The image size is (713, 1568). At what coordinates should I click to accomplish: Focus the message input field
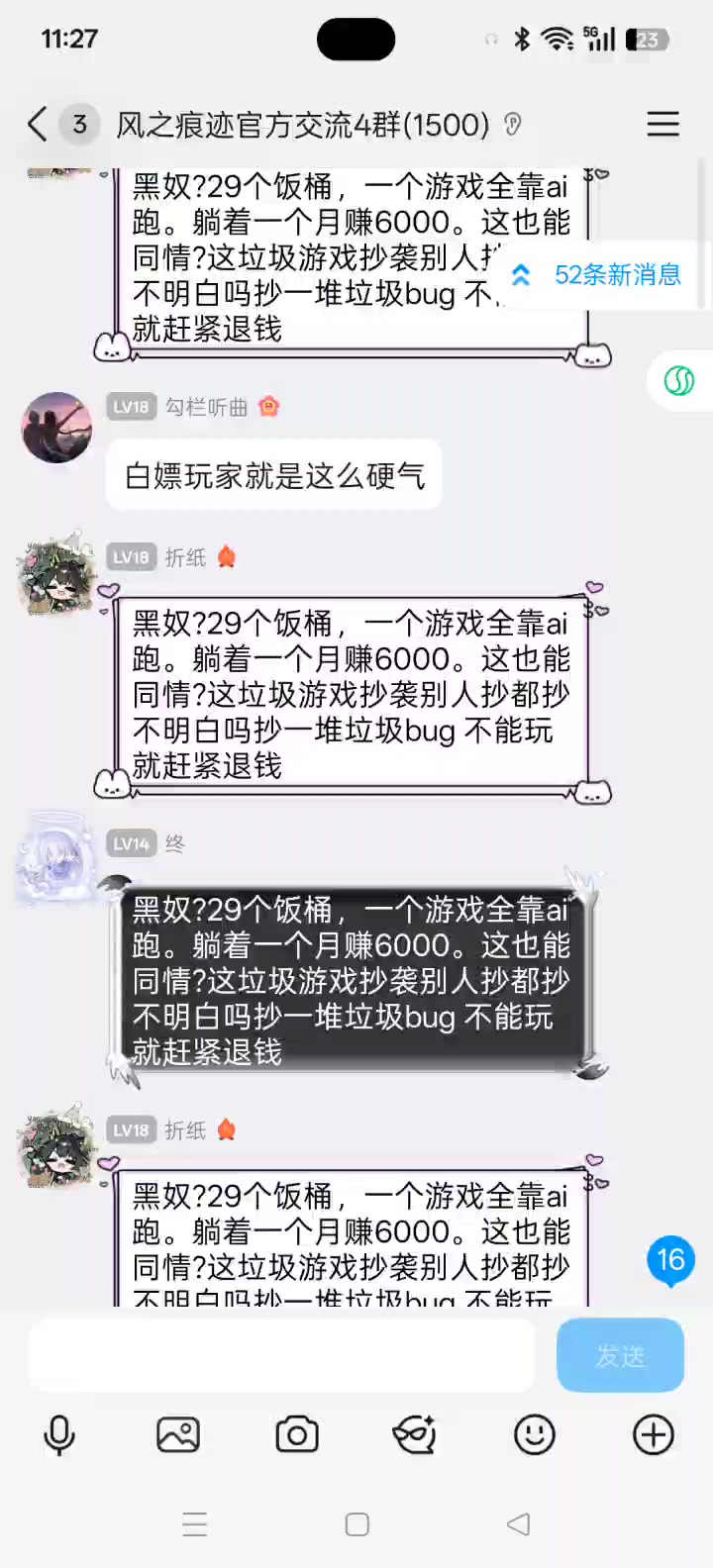click(282, 1355)
